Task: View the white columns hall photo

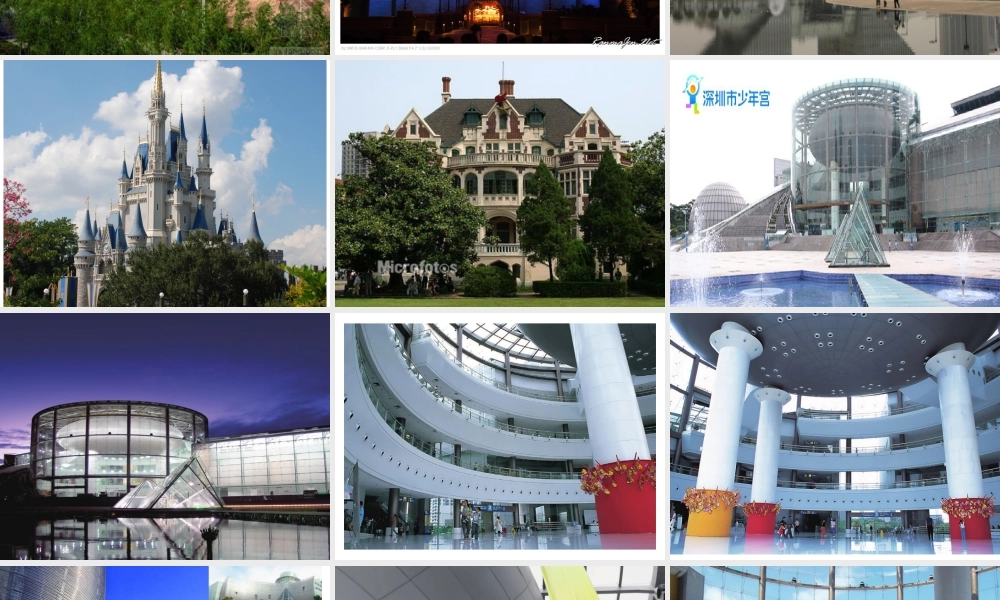Action: click(834, 437)
